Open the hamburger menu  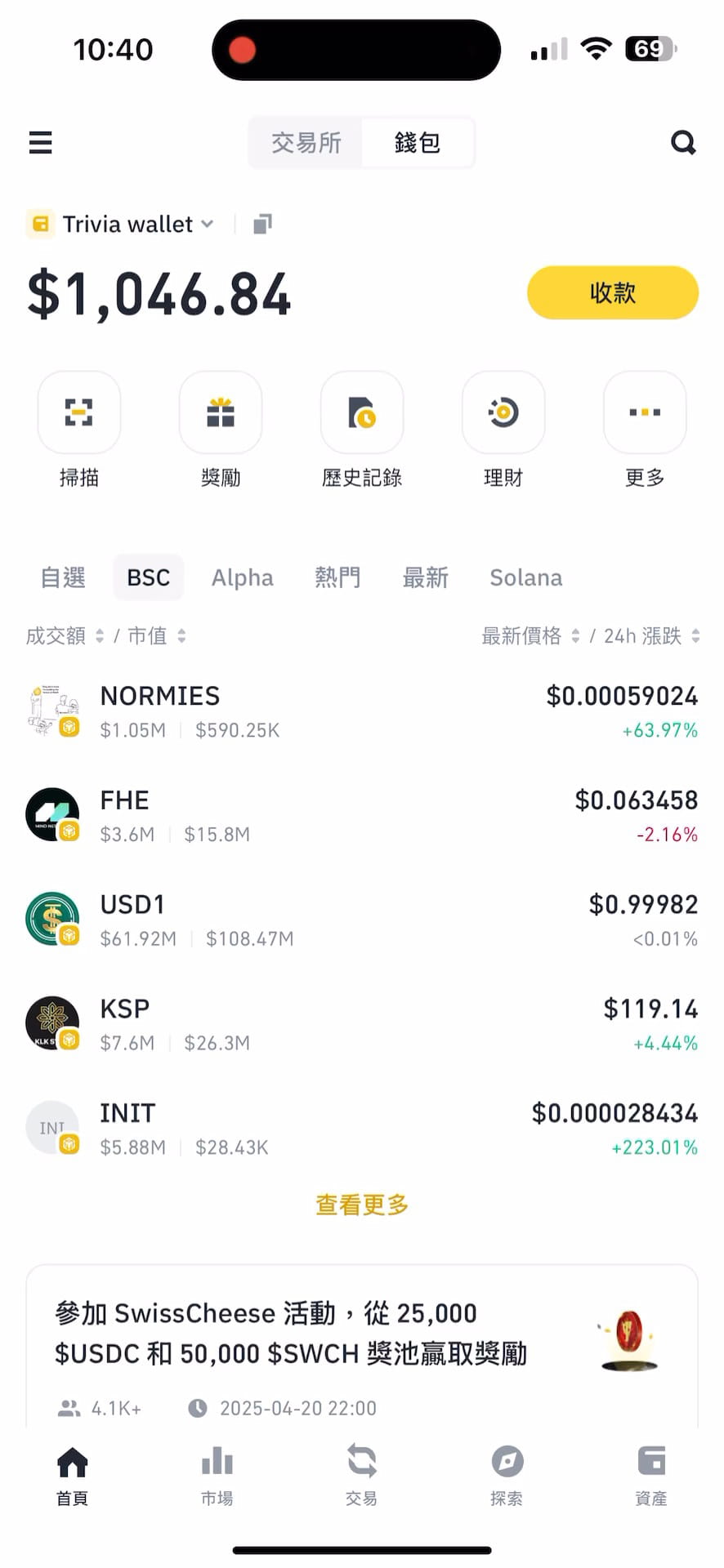40,142
